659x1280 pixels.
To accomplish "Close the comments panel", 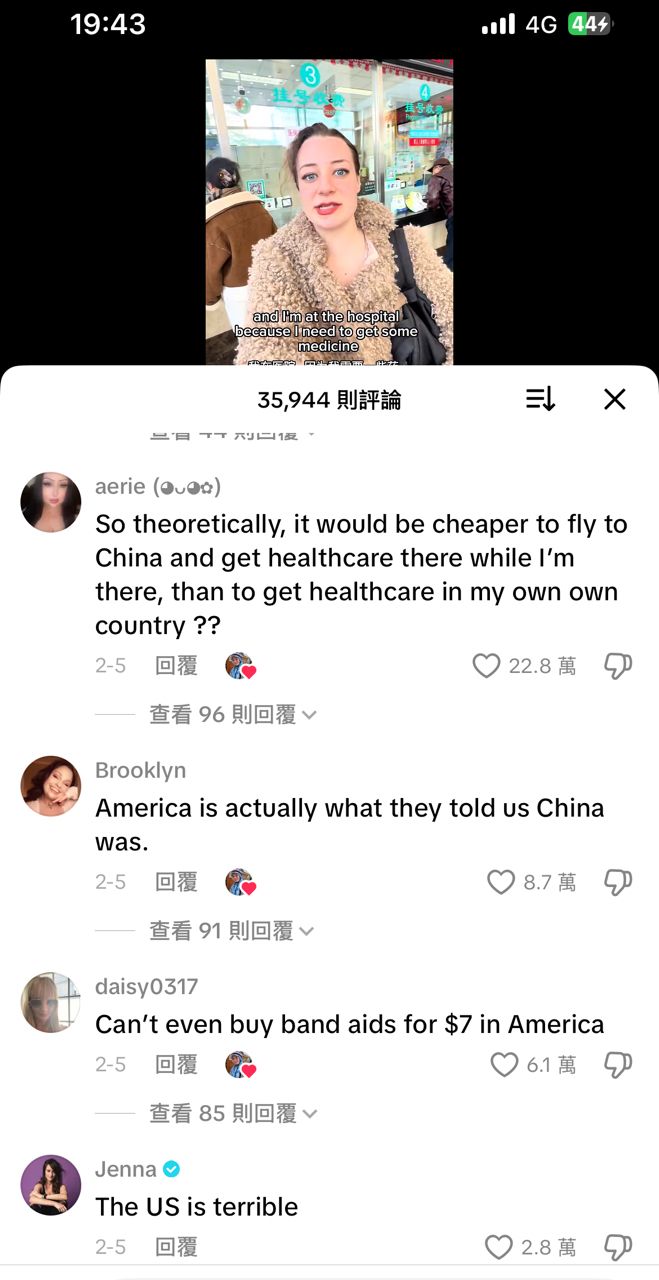I will (x=615, y=400).
